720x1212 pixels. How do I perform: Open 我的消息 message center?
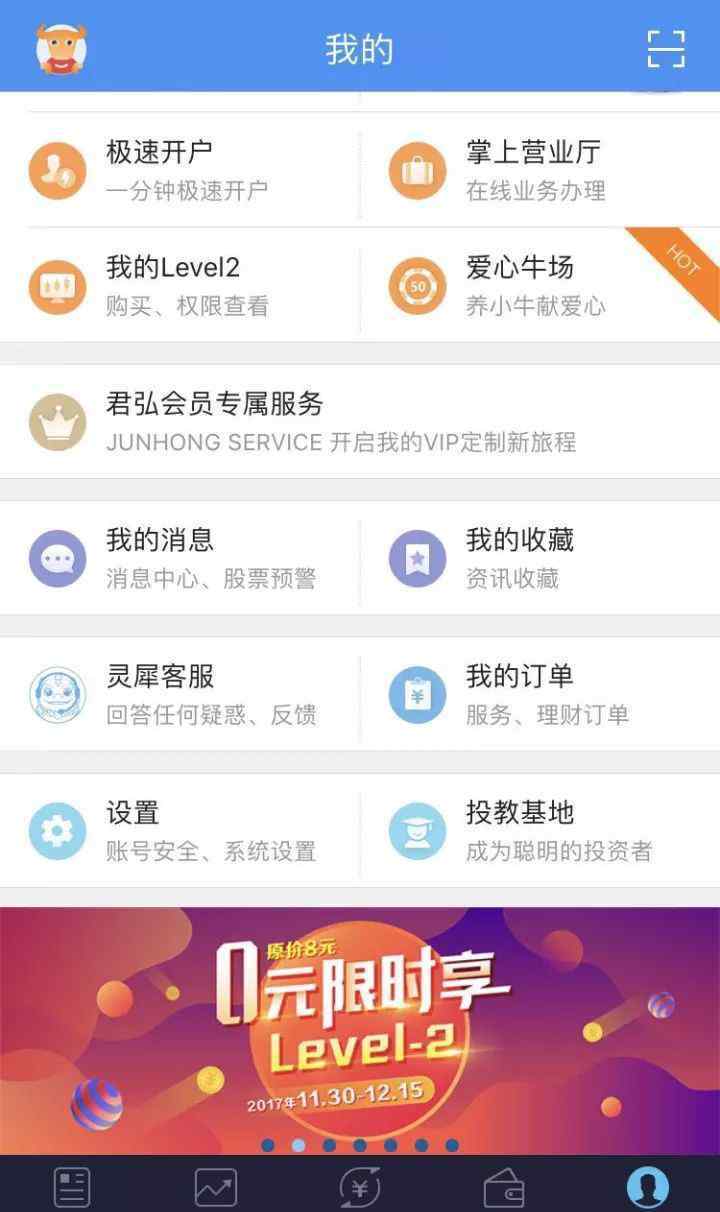(180, 558)
